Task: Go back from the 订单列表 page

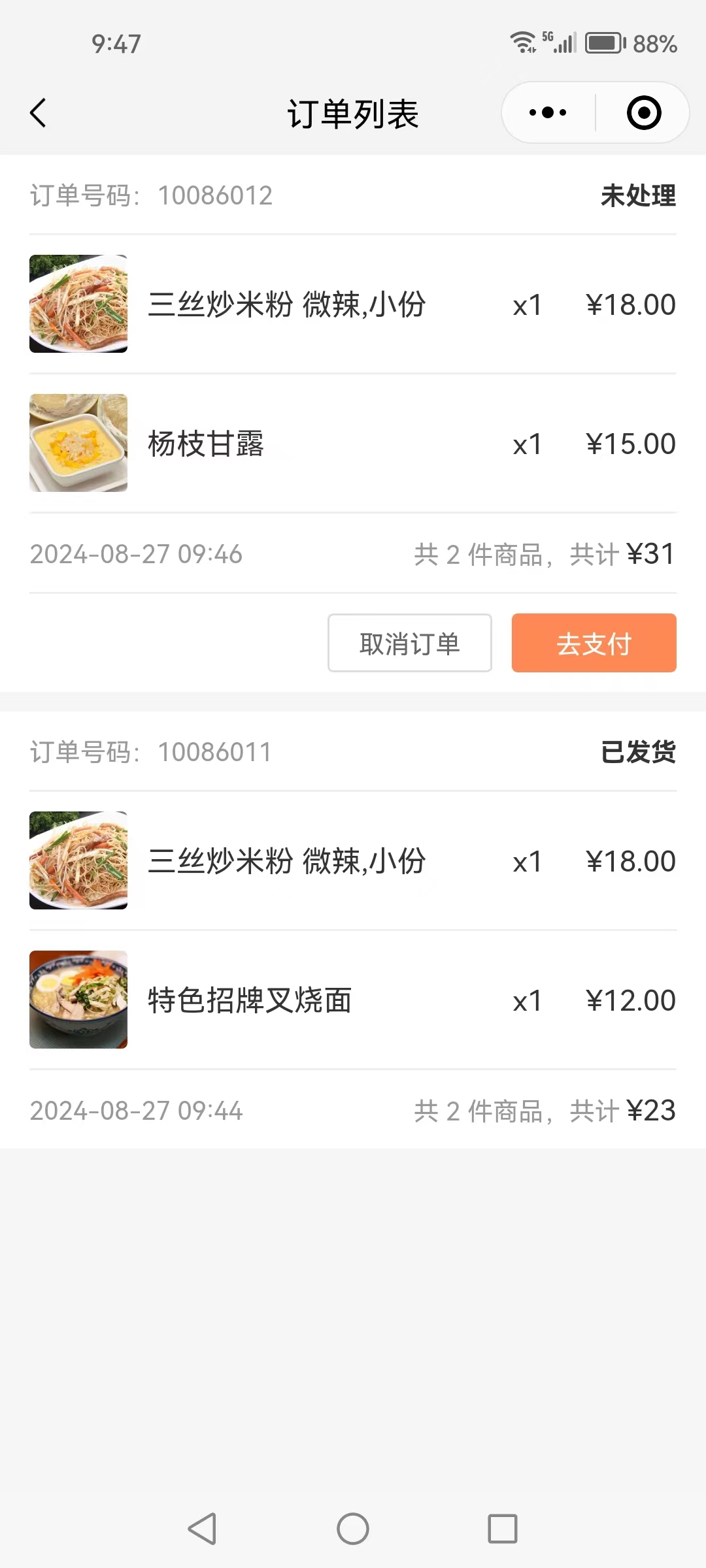Action: click(x=38, y=113)
